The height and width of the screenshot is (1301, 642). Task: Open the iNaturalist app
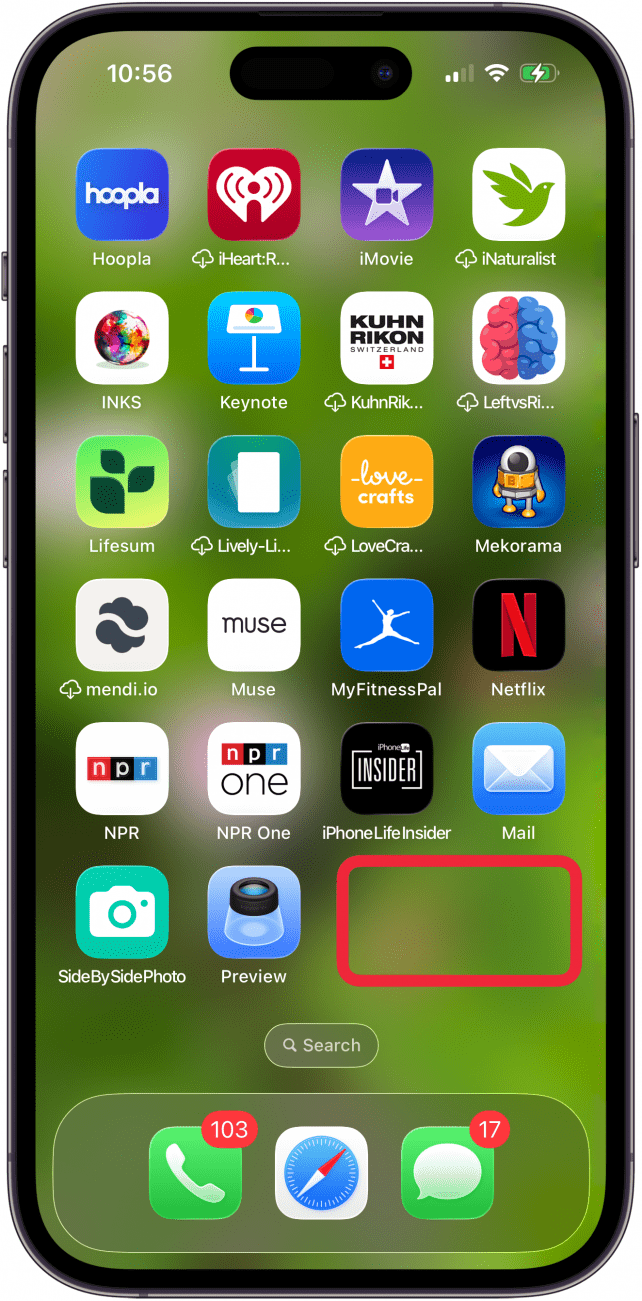click(x=519, y=195)
